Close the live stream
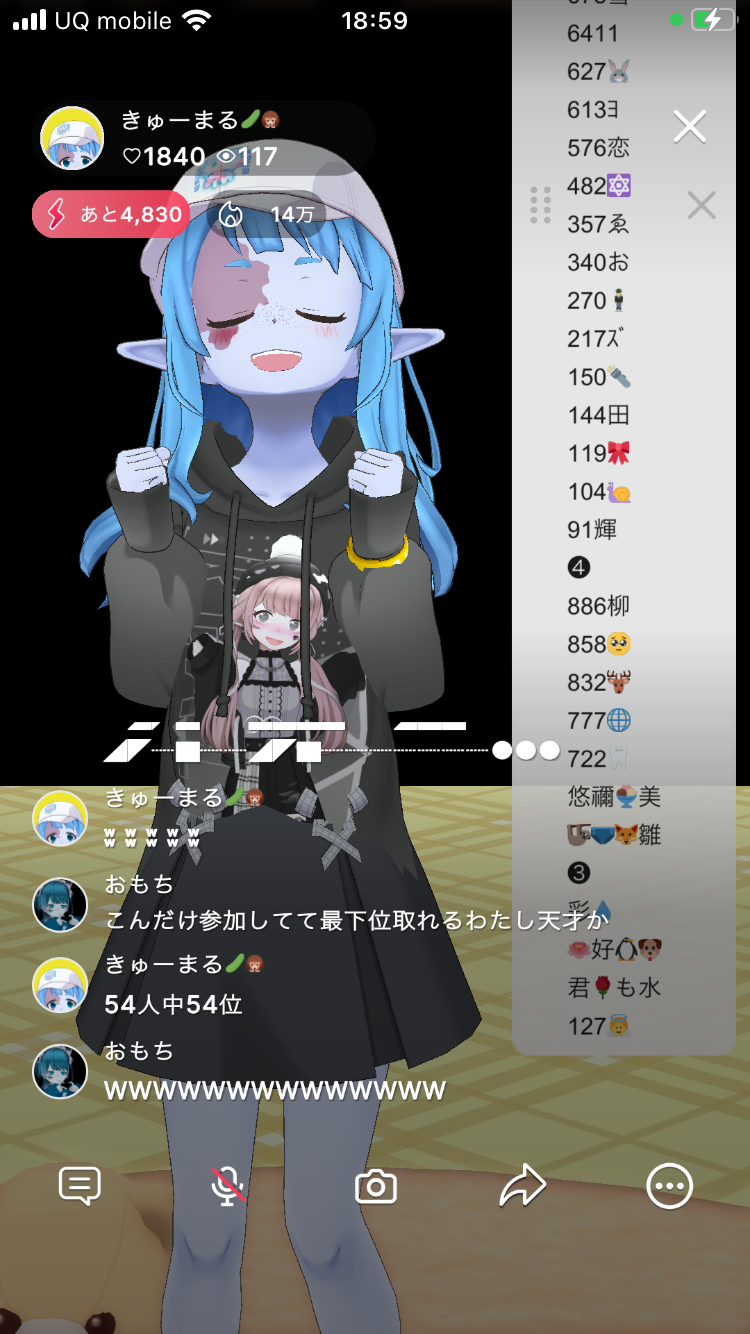Image resolution: width=750 pixels, height=1334 pixels. click(690, 127)
